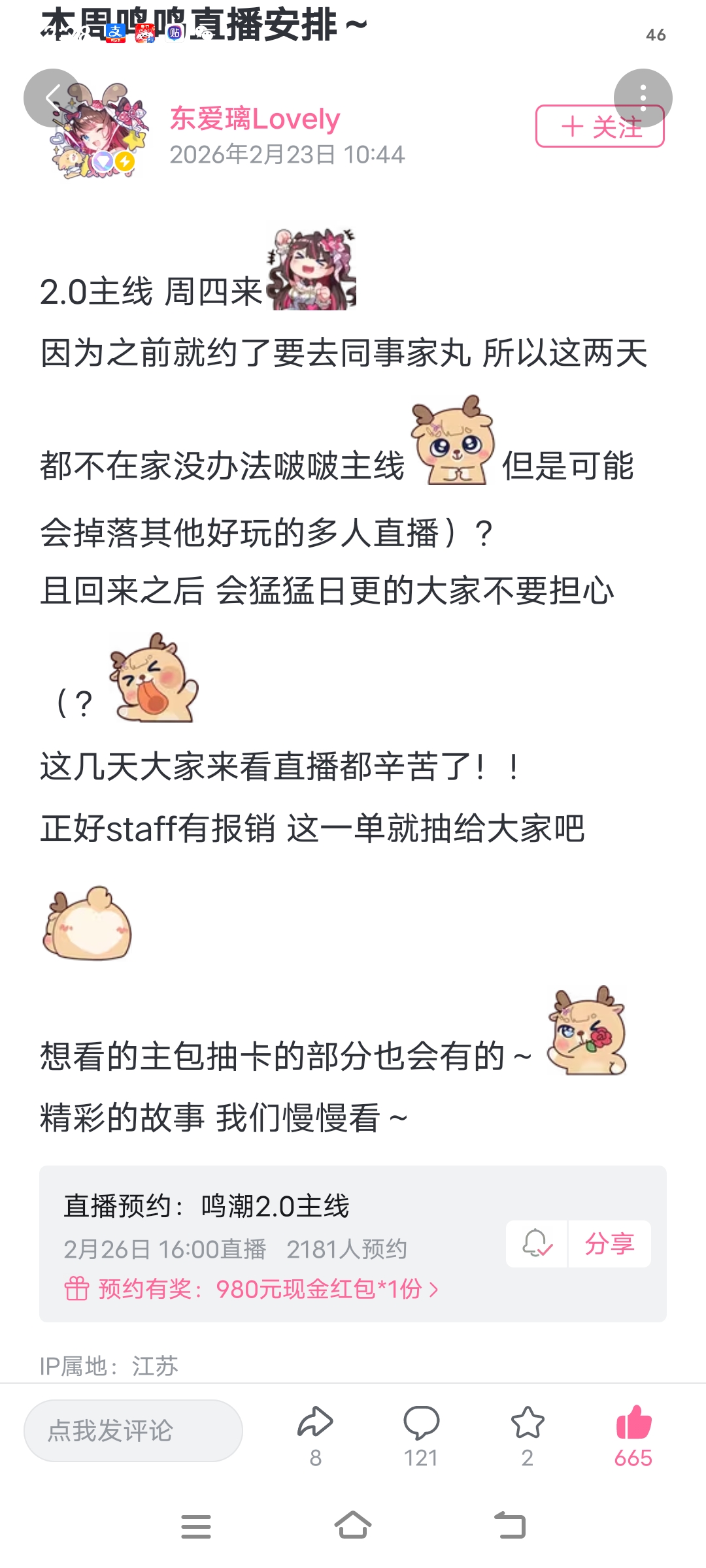
Task: Open 东爱璃Lovely's profile avatar
Action: 98,131
